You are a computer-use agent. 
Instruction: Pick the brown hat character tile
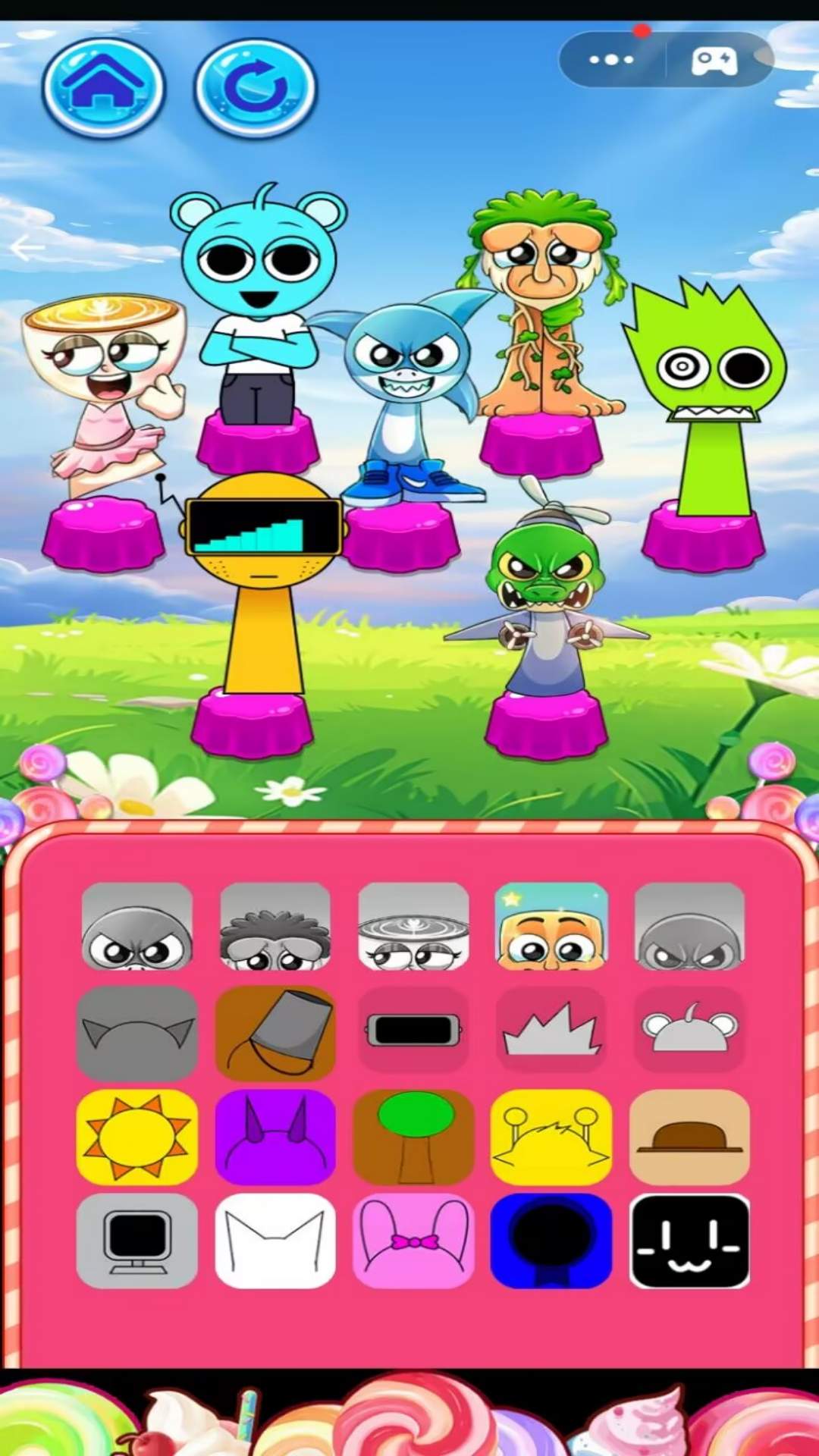coord(689,1137)
